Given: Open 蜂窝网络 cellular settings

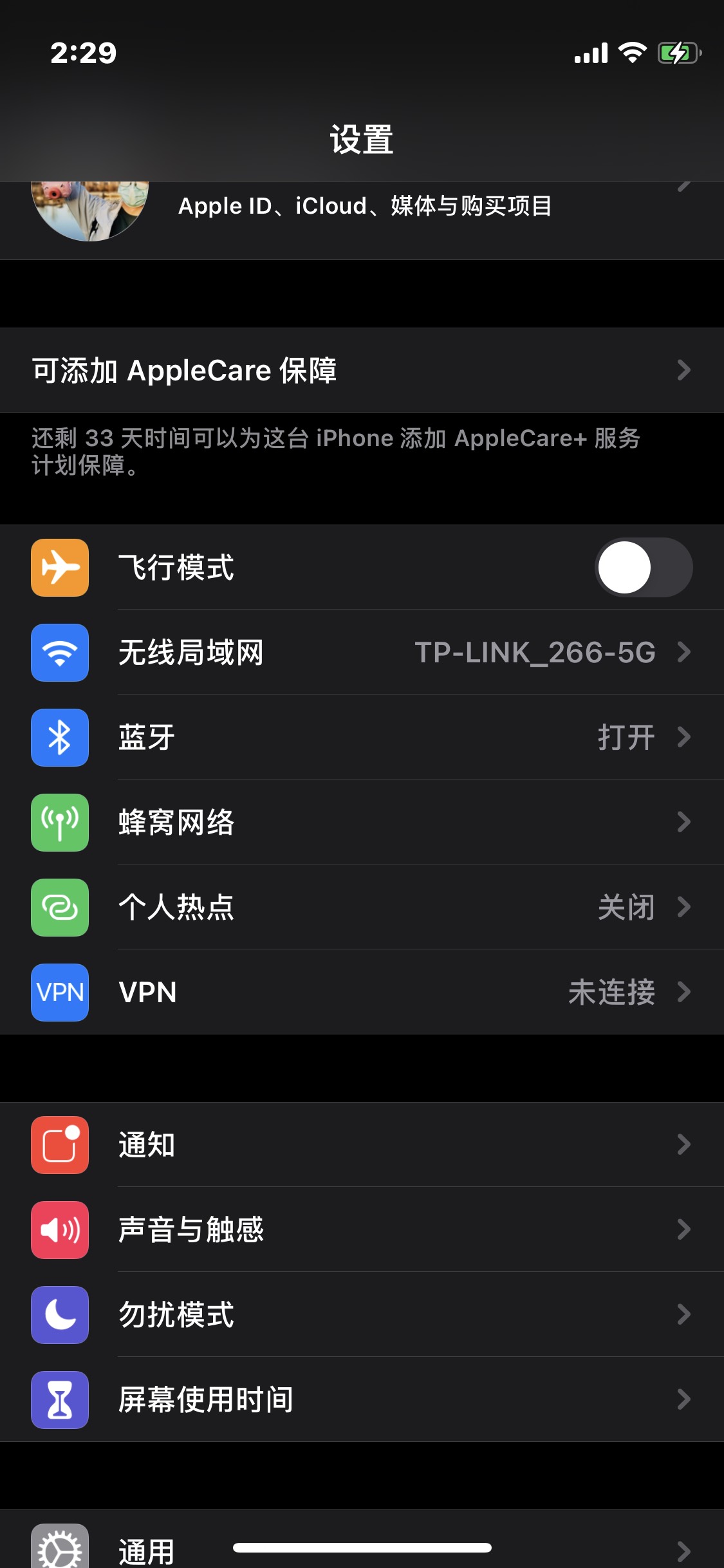Looking at the screenshot, I should click(362, 822).
